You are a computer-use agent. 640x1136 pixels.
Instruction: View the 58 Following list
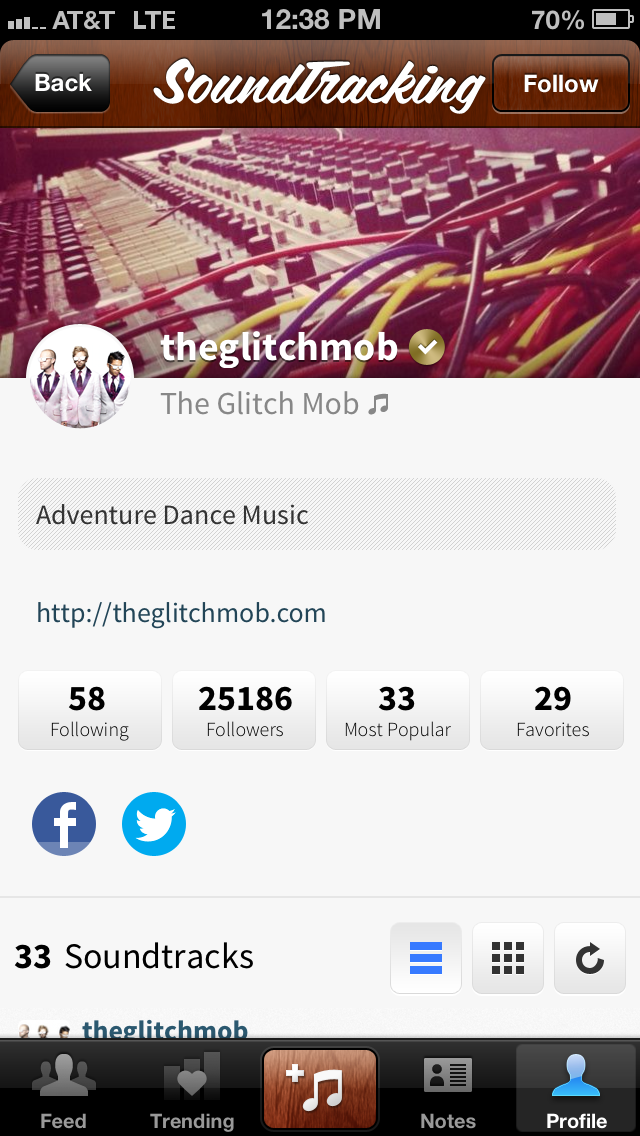tap(90, 710)
